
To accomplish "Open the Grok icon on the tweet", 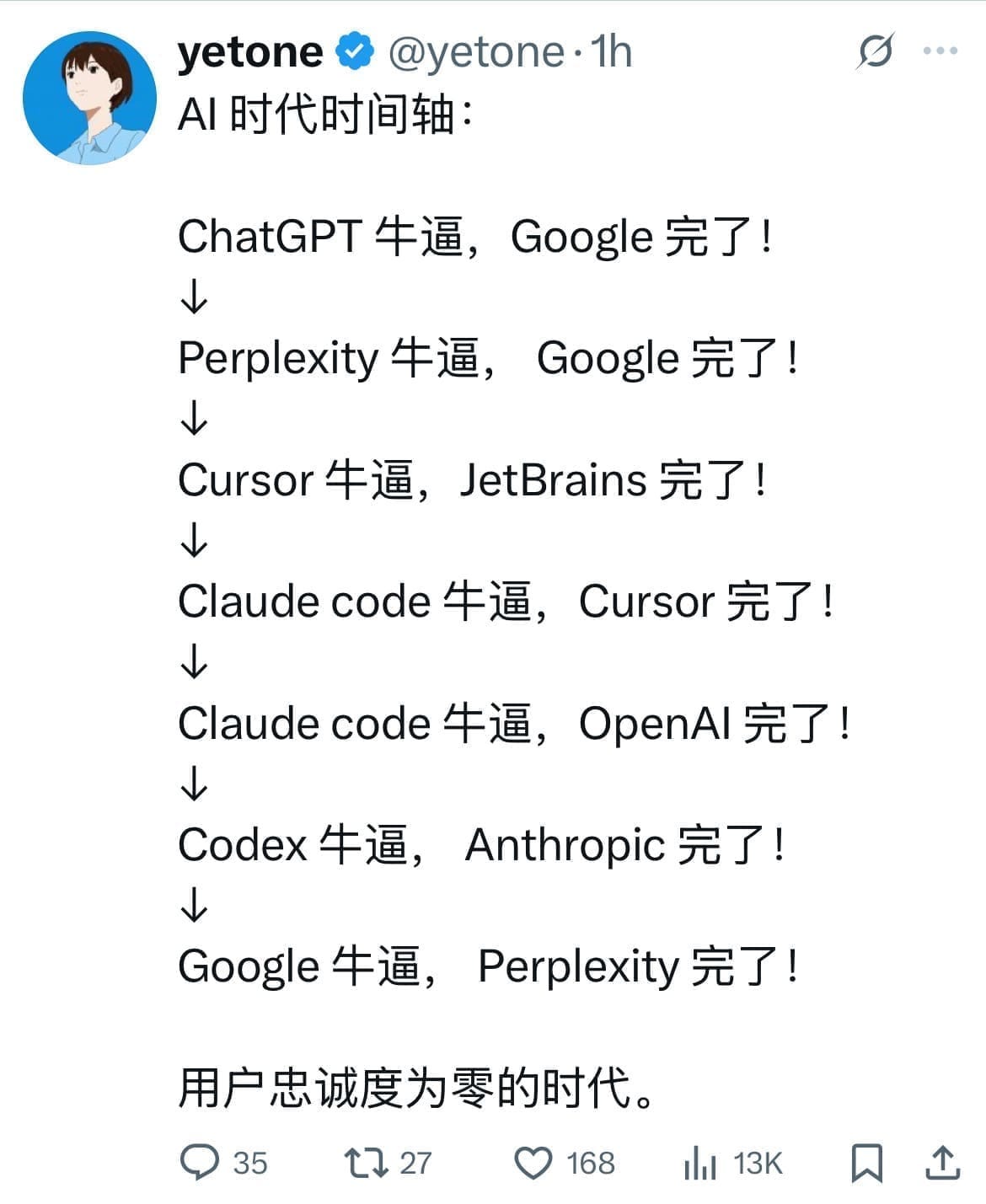I will click(x=875, y=51).
